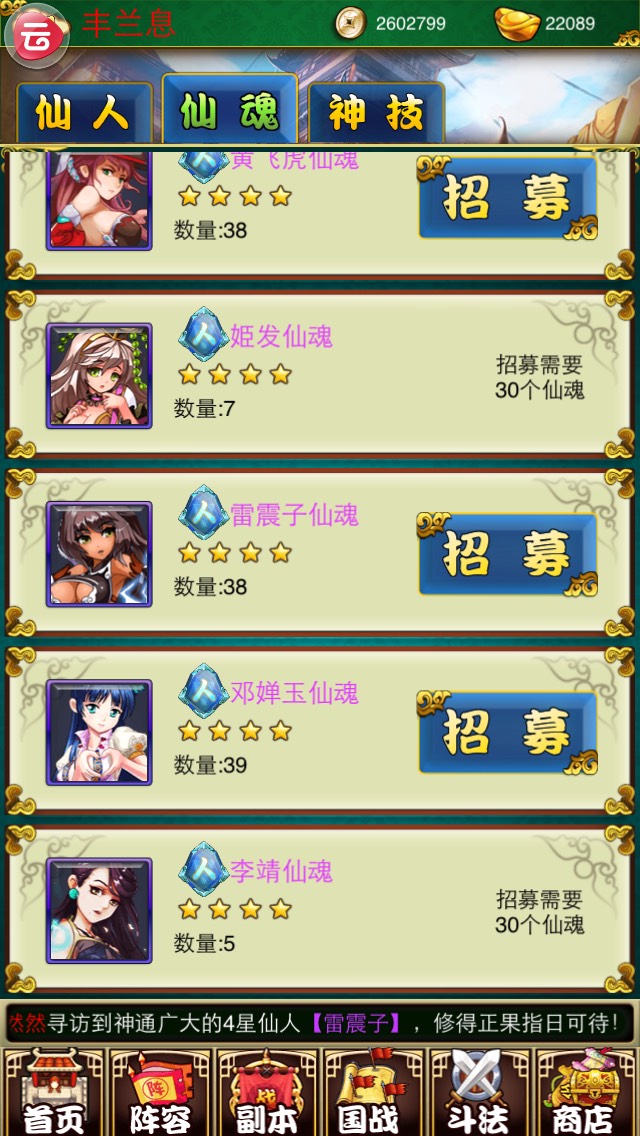Open the 神技 tab
640x1136 pixels.
click(x=376, y=114)
